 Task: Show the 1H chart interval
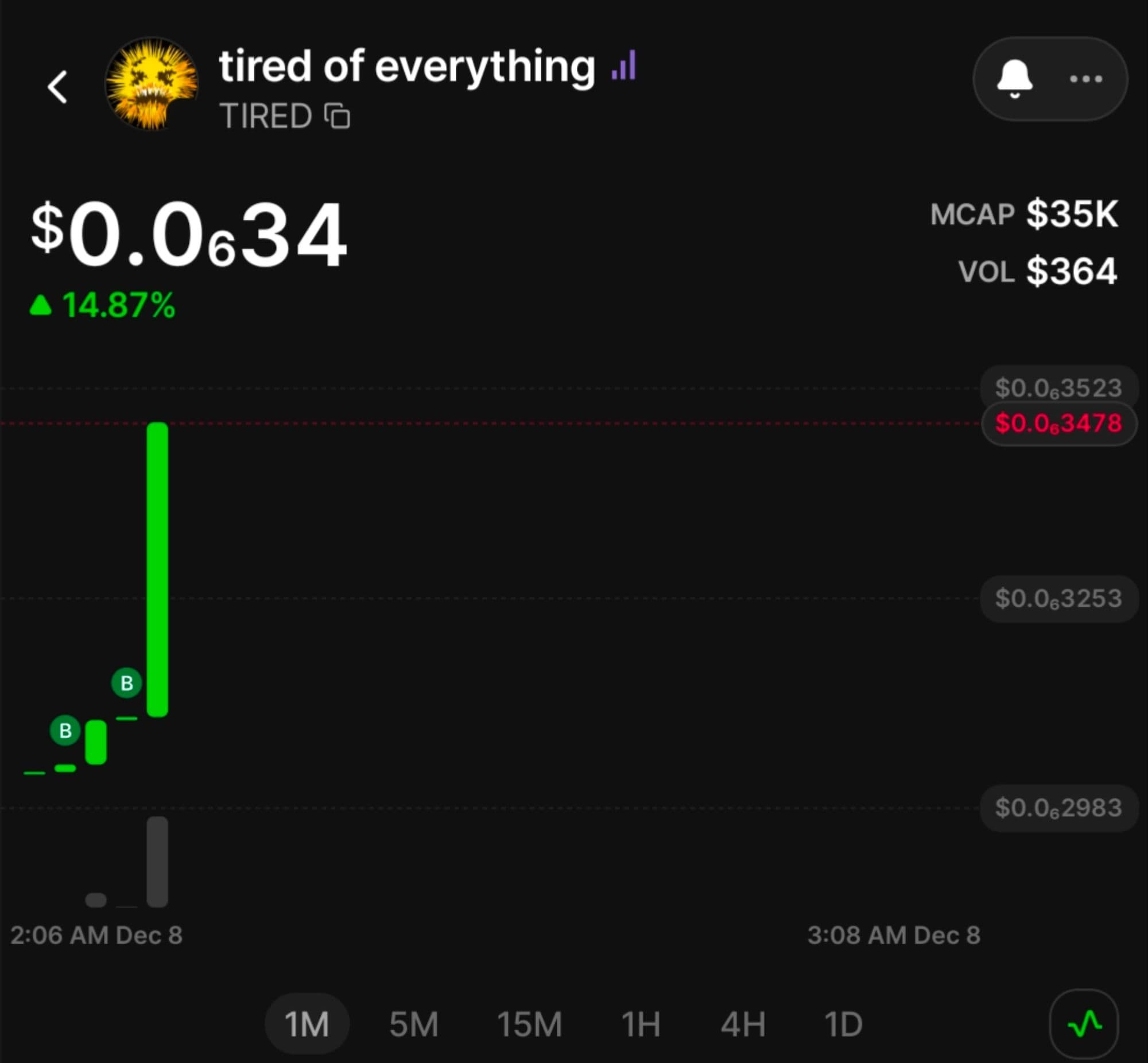pos(641,1024)
